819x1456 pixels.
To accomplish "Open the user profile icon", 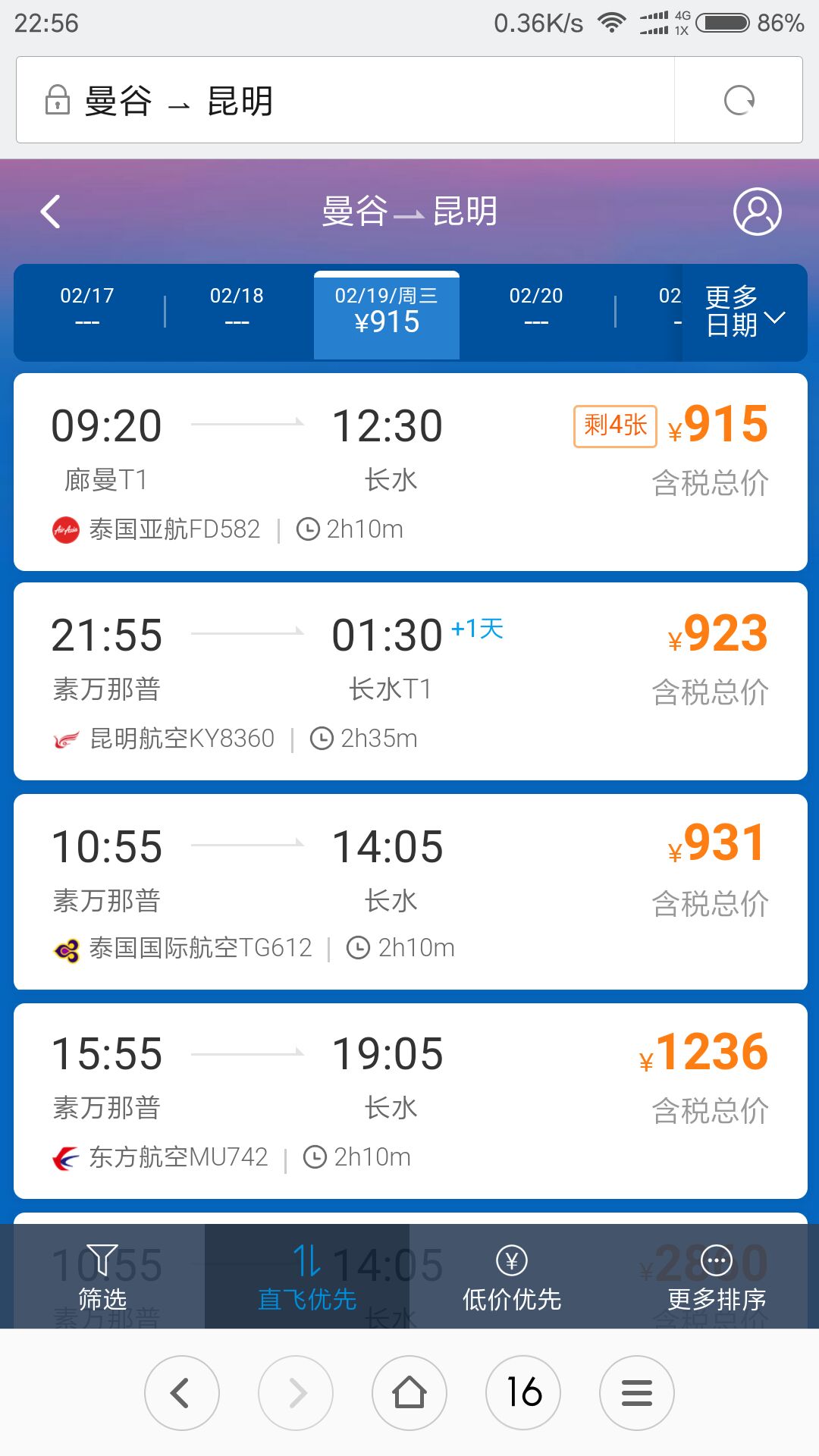I will tap(757, 212).
